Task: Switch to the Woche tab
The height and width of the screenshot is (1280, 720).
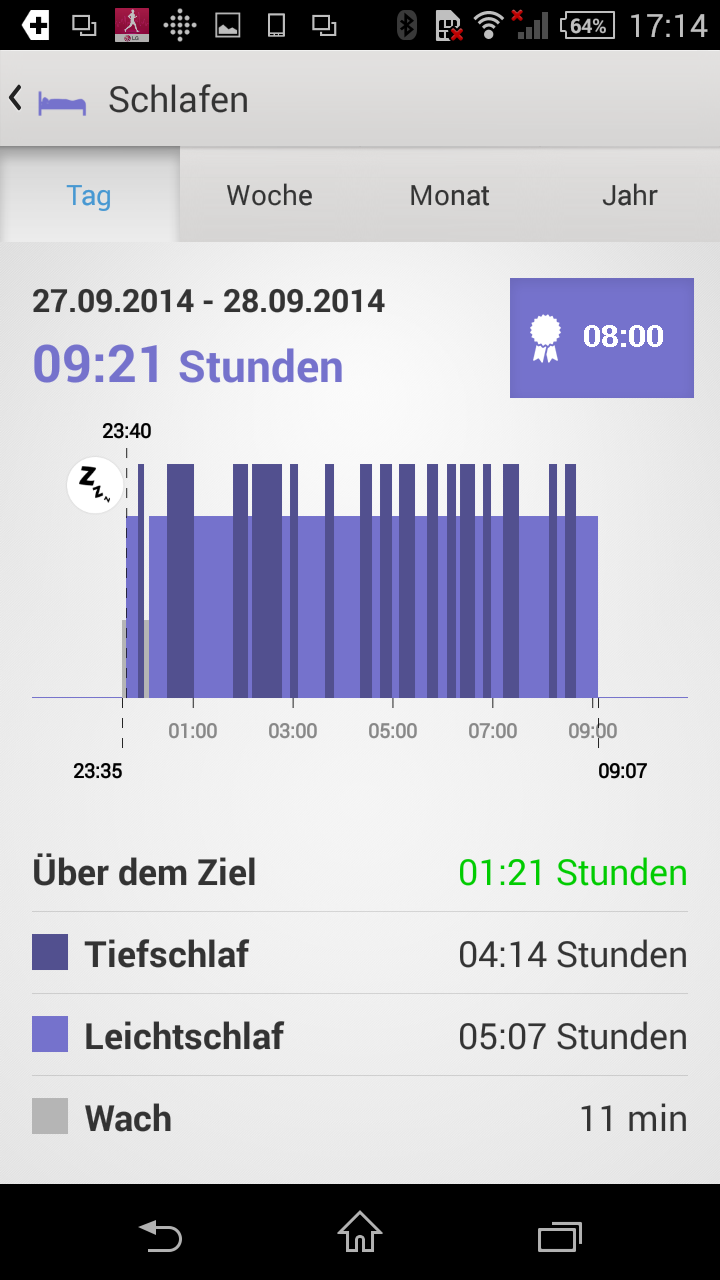Action: point(269,196)
